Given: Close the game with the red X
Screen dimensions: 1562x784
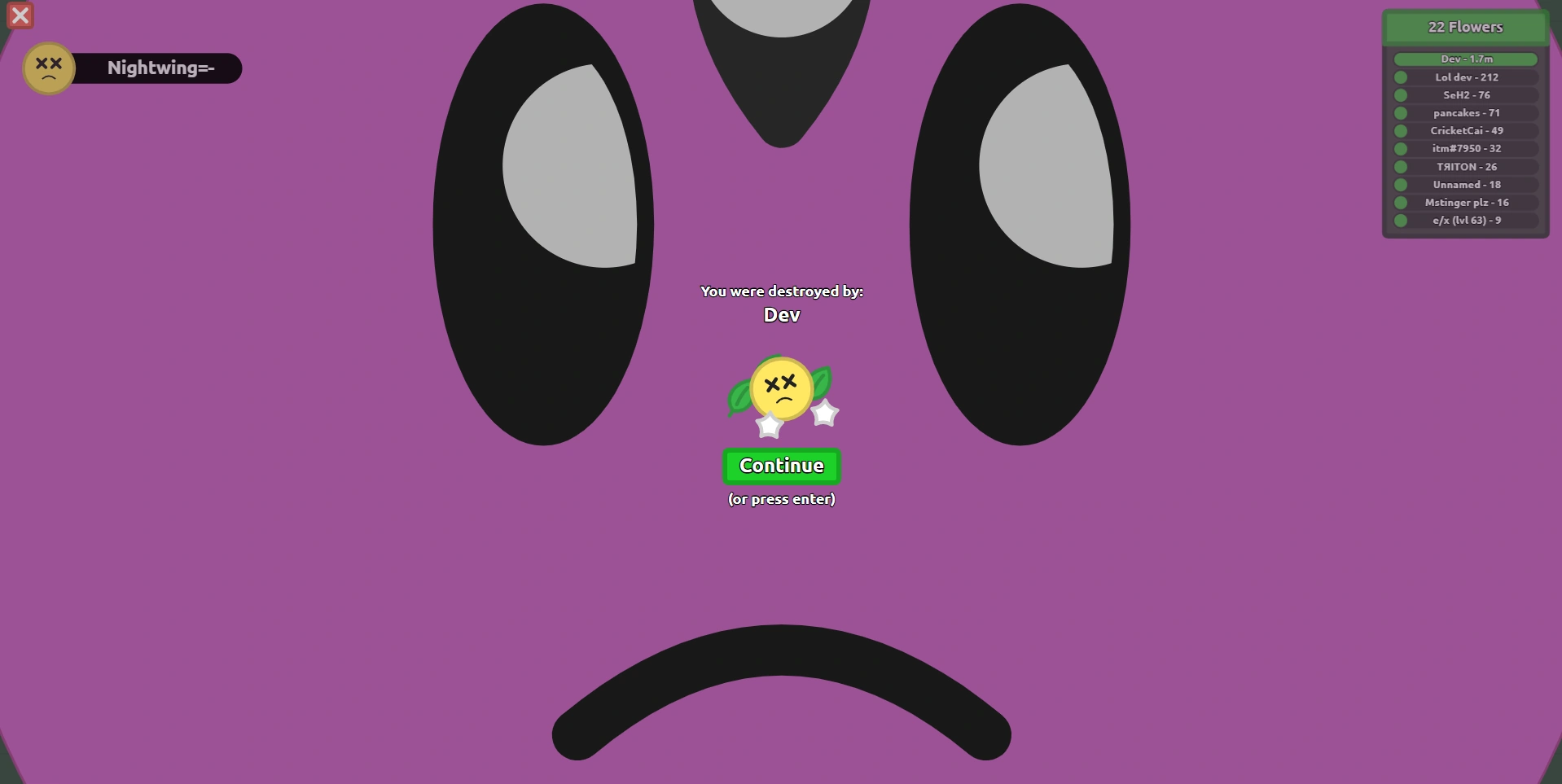Looking at the screenshot, I should (x=20, y=15).
